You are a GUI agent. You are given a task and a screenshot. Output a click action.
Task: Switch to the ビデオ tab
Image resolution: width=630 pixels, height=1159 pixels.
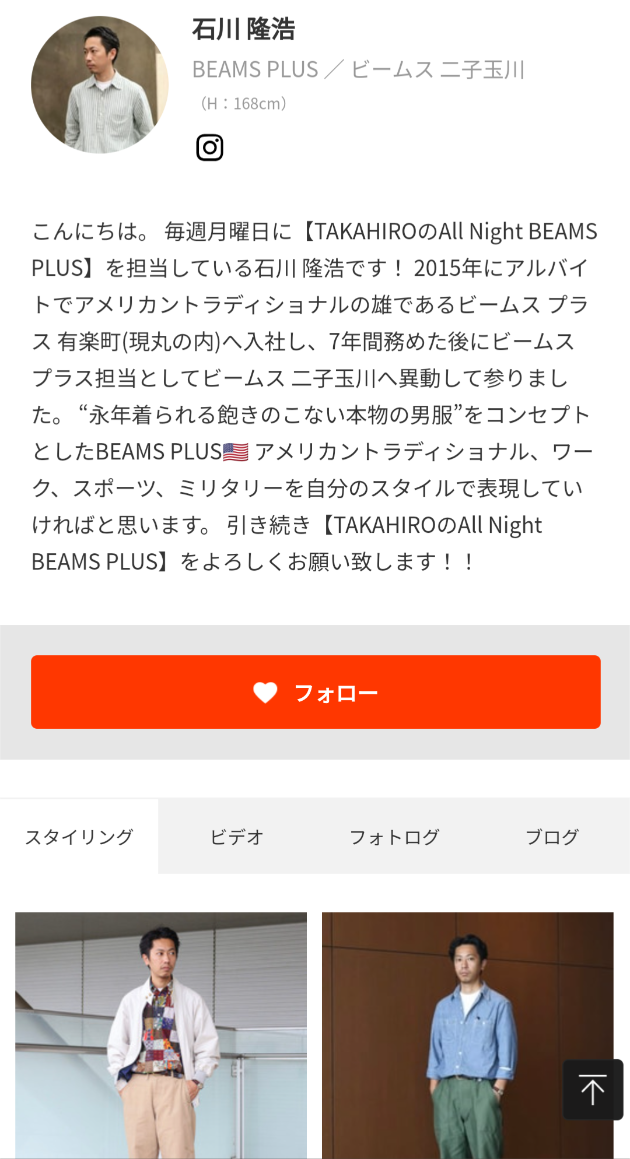[x=237, y=837]
